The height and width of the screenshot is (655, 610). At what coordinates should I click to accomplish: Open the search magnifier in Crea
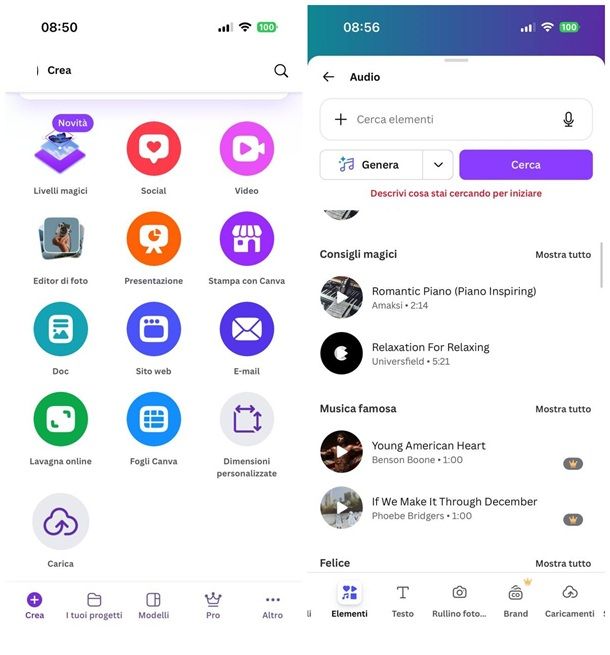(281, 70)
